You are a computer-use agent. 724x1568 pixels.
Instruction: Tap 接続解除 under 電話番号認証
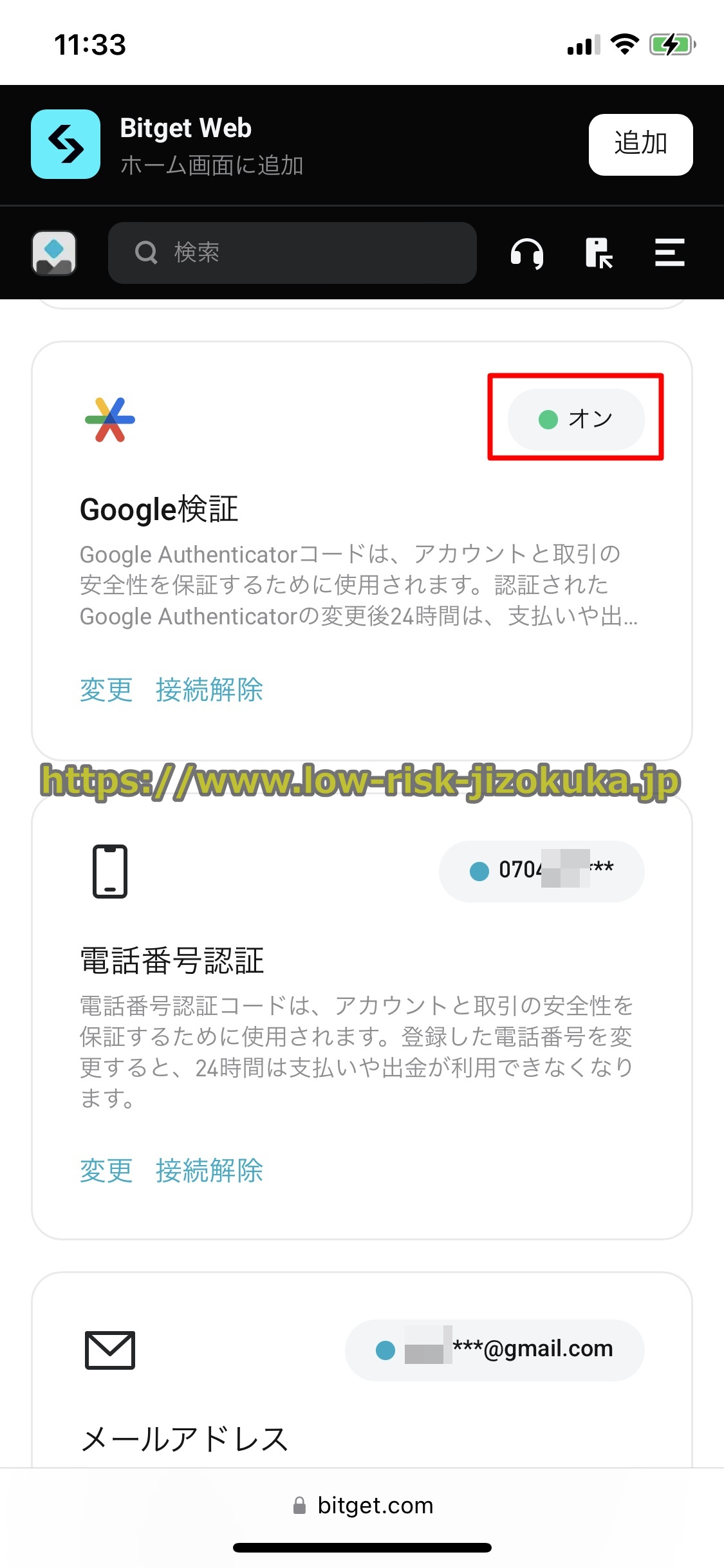click(209, 1171)
